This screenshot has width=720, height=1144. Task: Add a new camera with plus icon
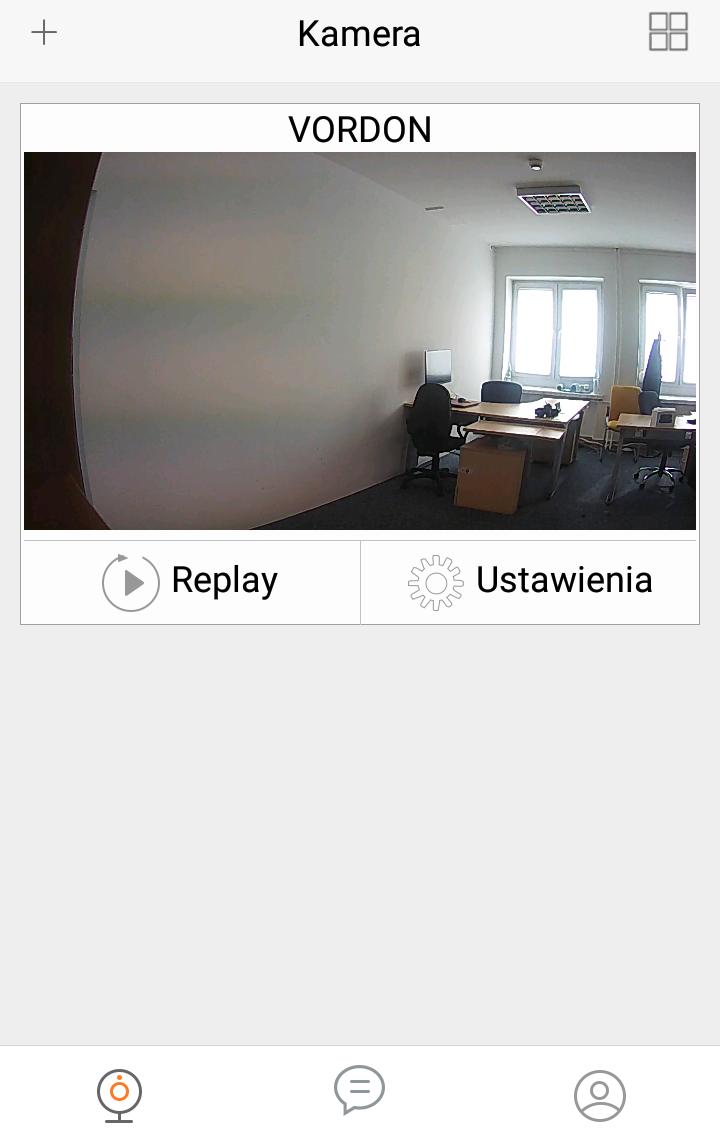point(44,33)
